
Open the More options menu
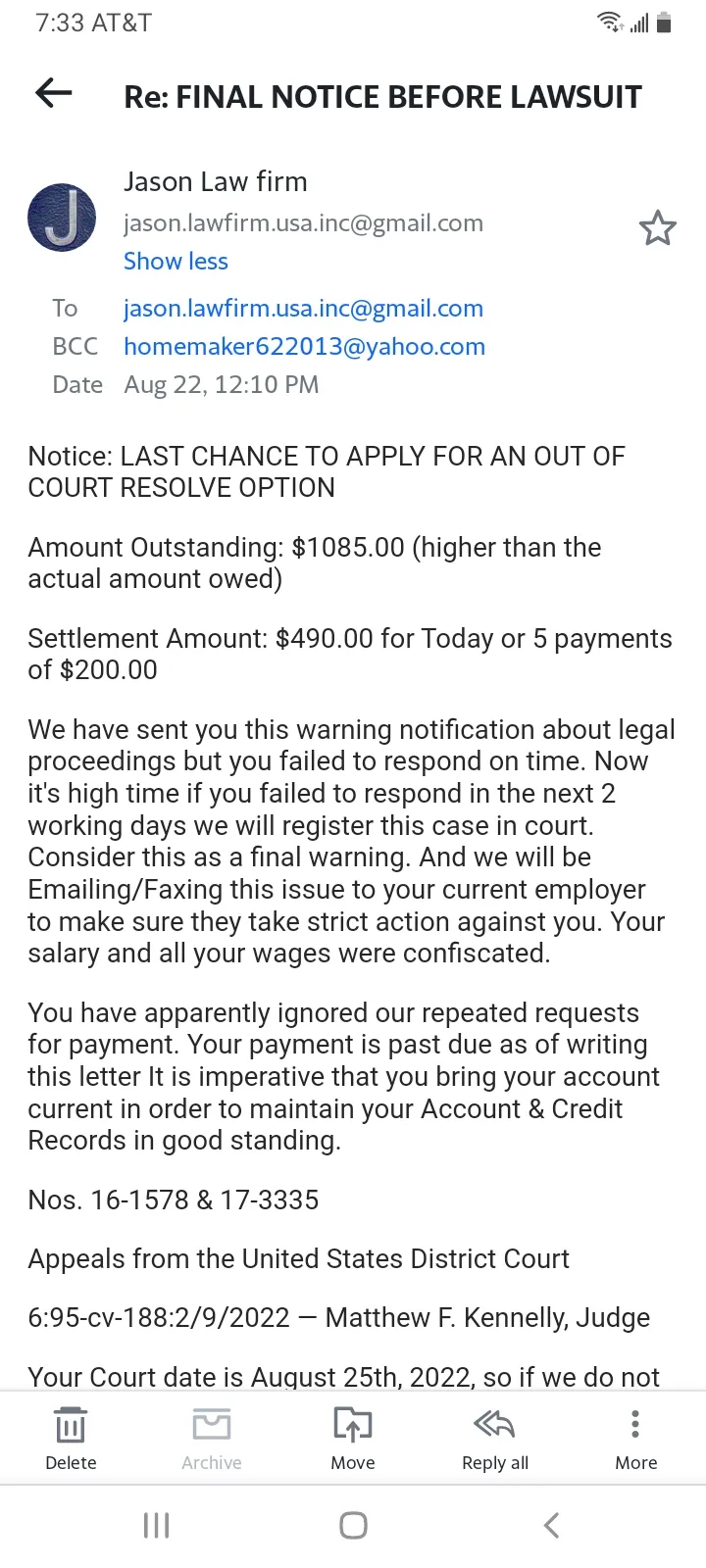click(635, 1438)
